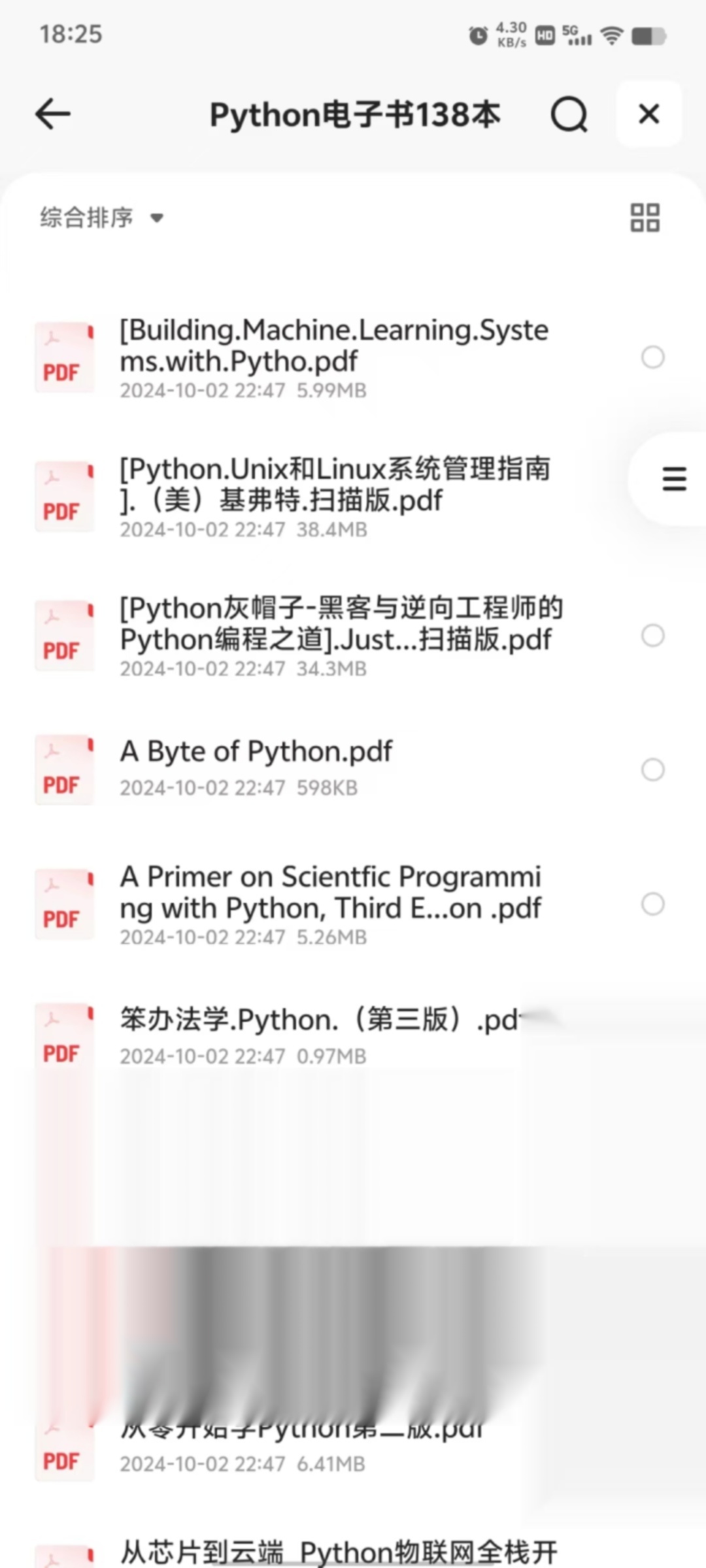Tick the selection circle for Python灰帽子 pdf
The width and height of the screenshot is (706, 1568).
tap(653, 636)
